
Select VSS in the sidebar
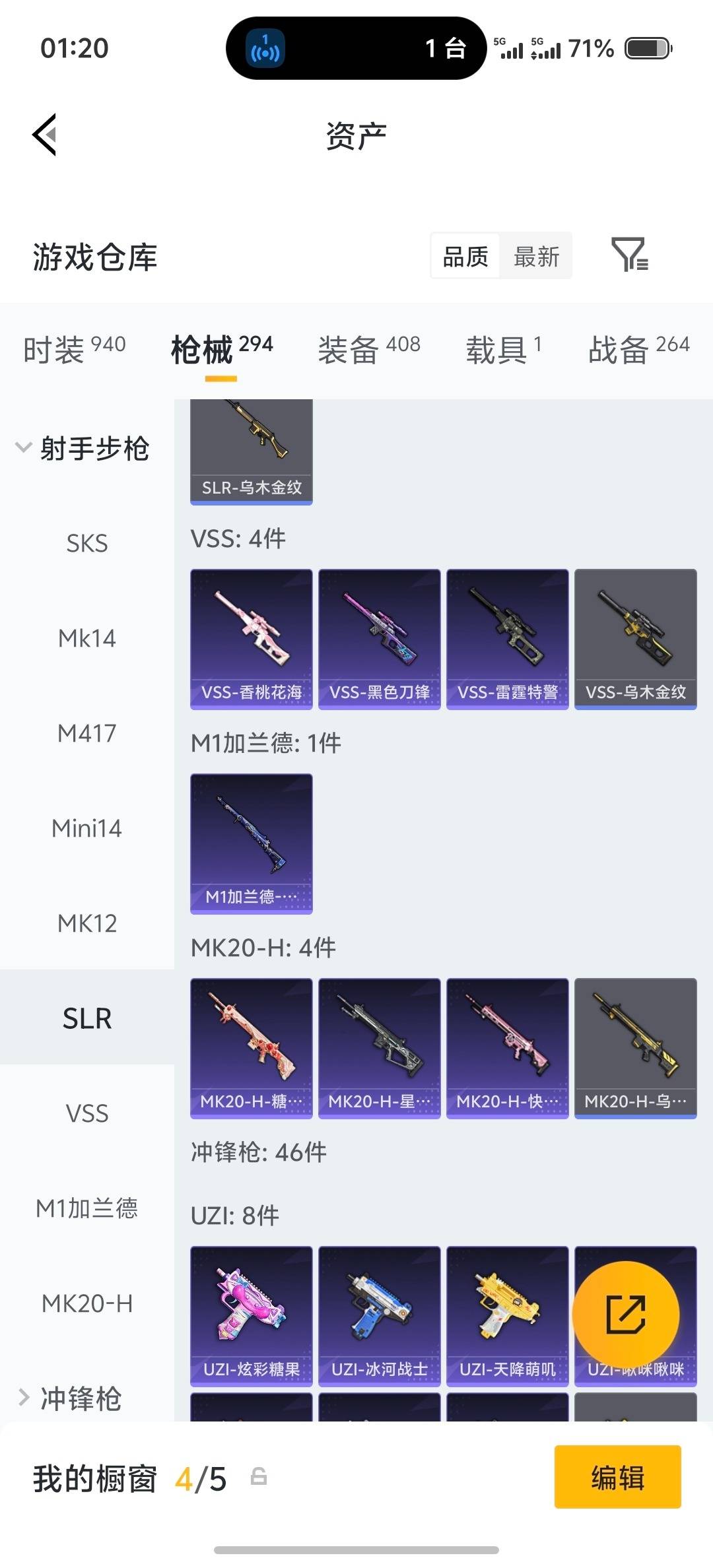pyautogui.click(x=86, y=1113)
